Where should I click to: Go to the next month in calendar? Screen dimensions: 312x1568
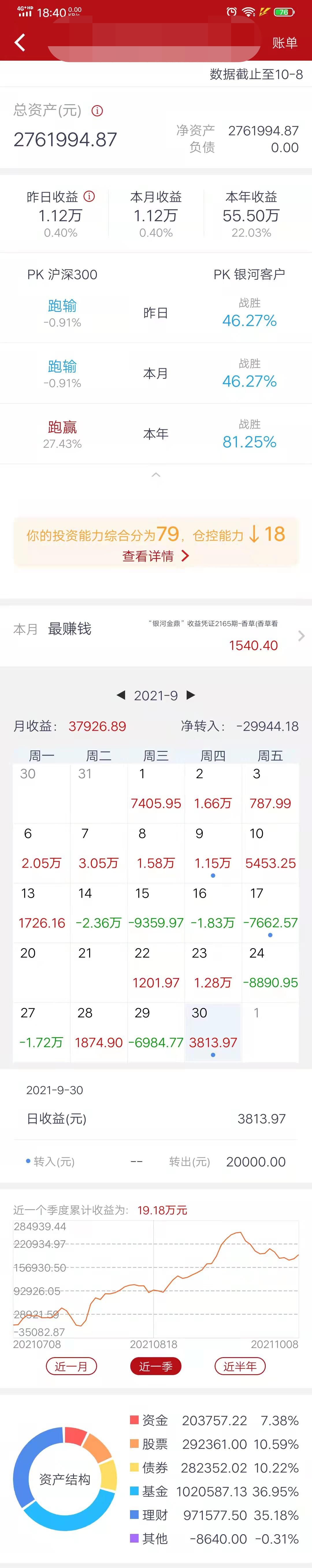click(191, 695)
